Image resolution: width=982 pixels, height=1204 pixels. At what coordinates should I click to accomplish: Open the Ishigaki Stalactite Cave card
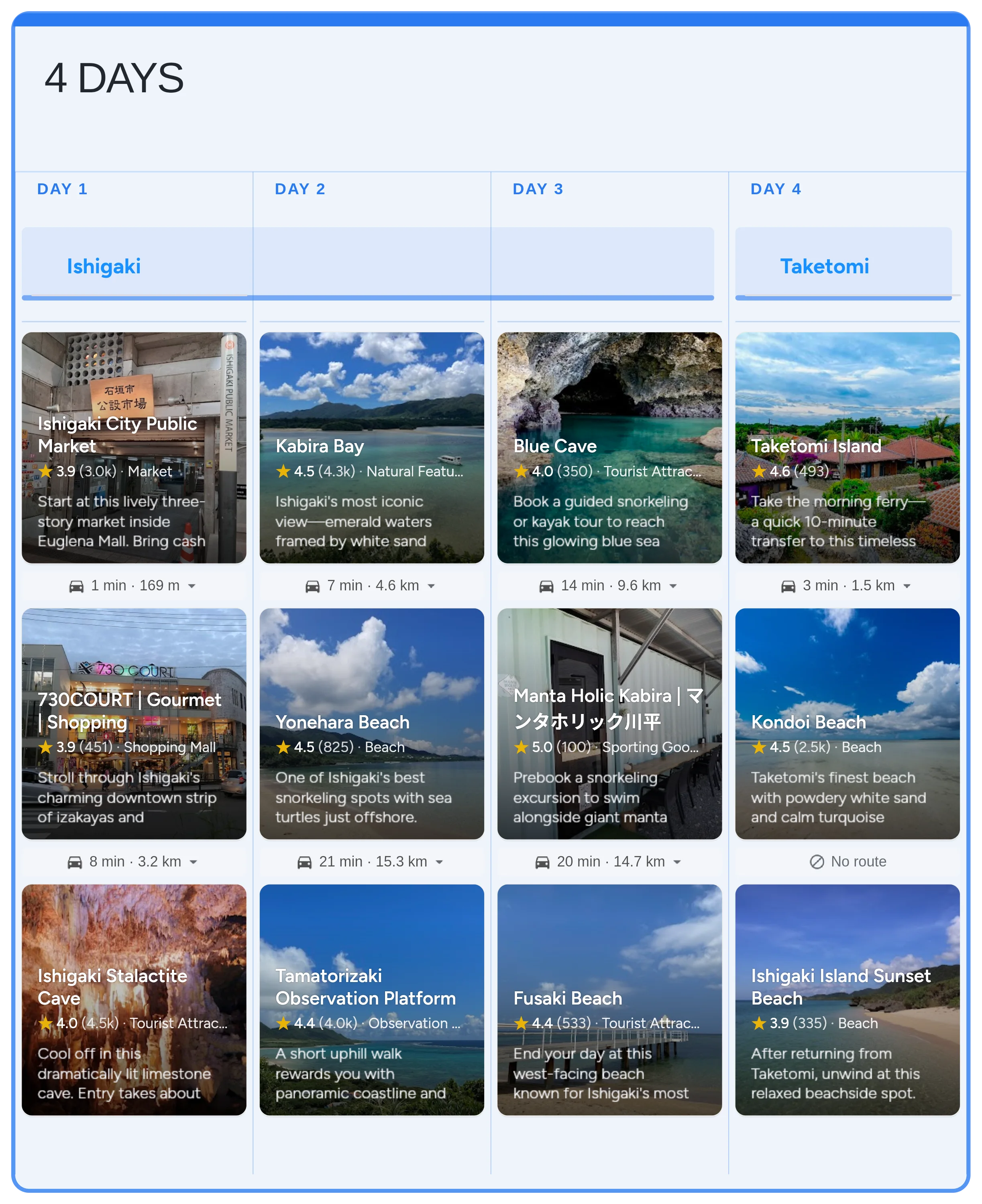coord(134,999)
